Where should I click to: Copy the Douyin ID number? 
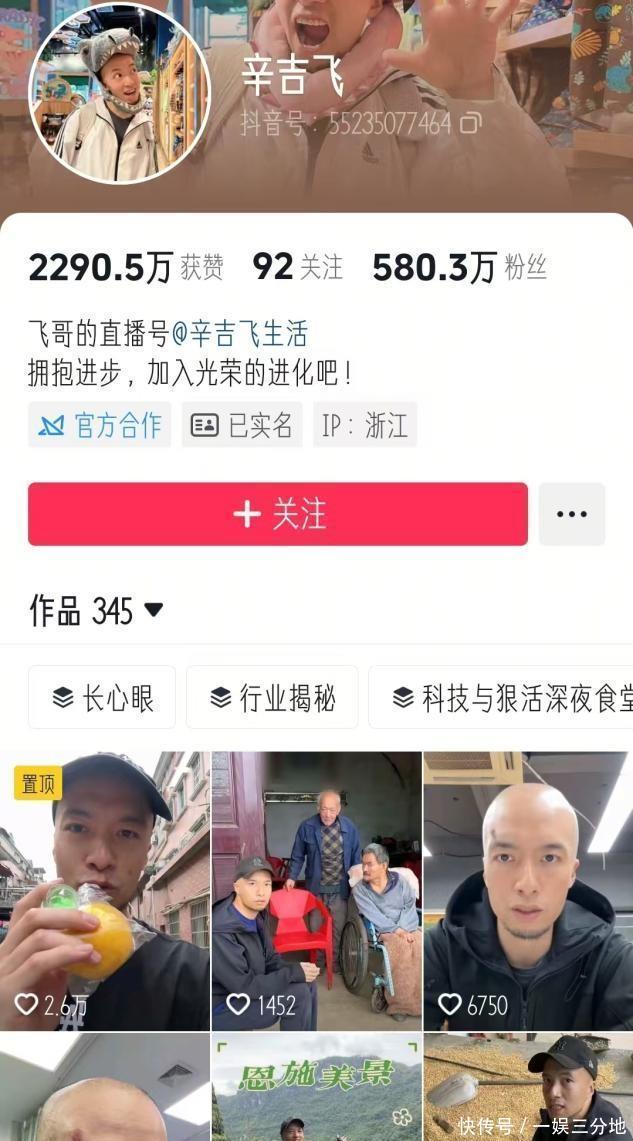pos(470,123)
